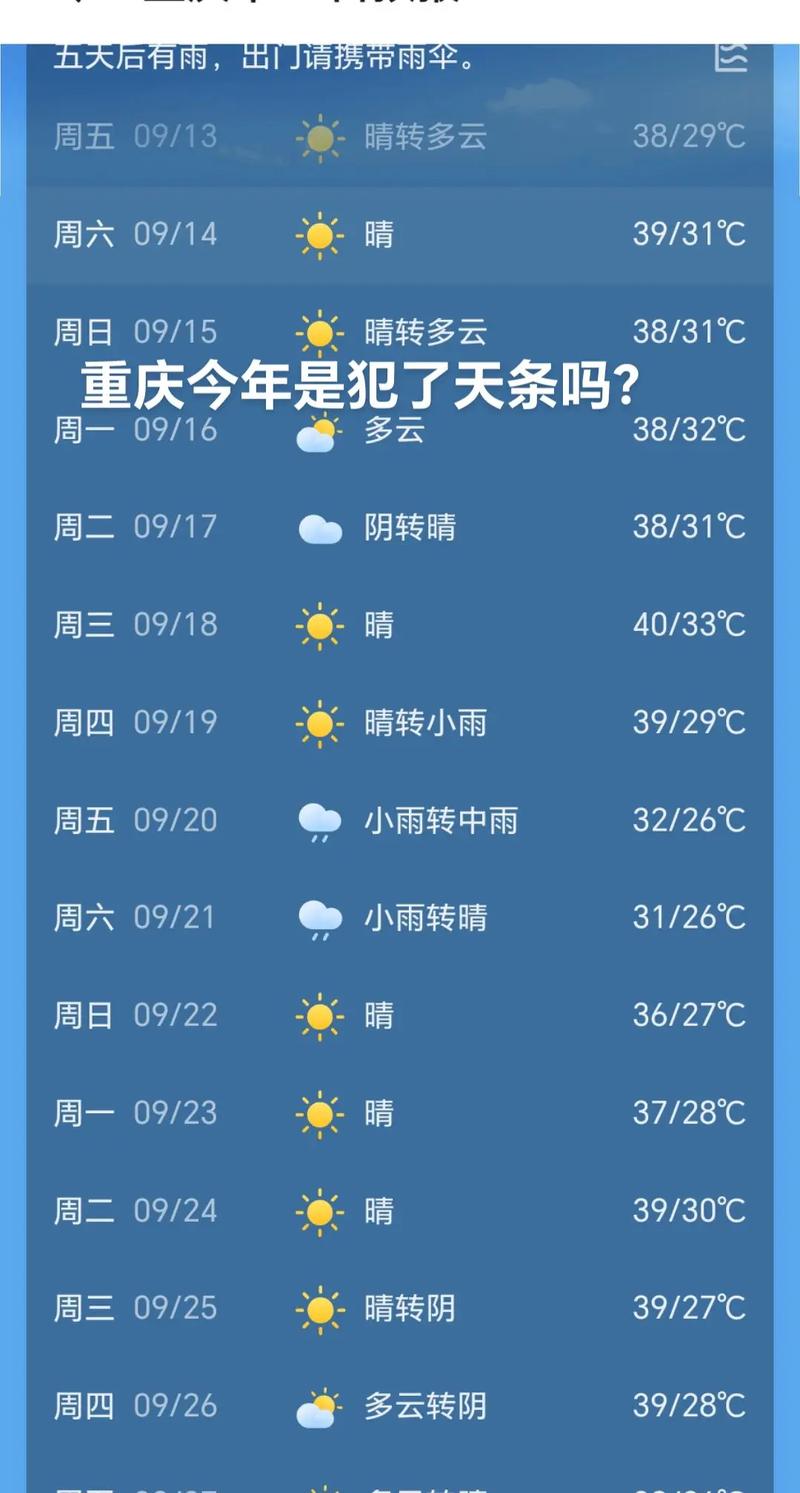Tap the sunny icon for 09/14
Viewport: 800px width, 1493px height.
tap(318, 234)
